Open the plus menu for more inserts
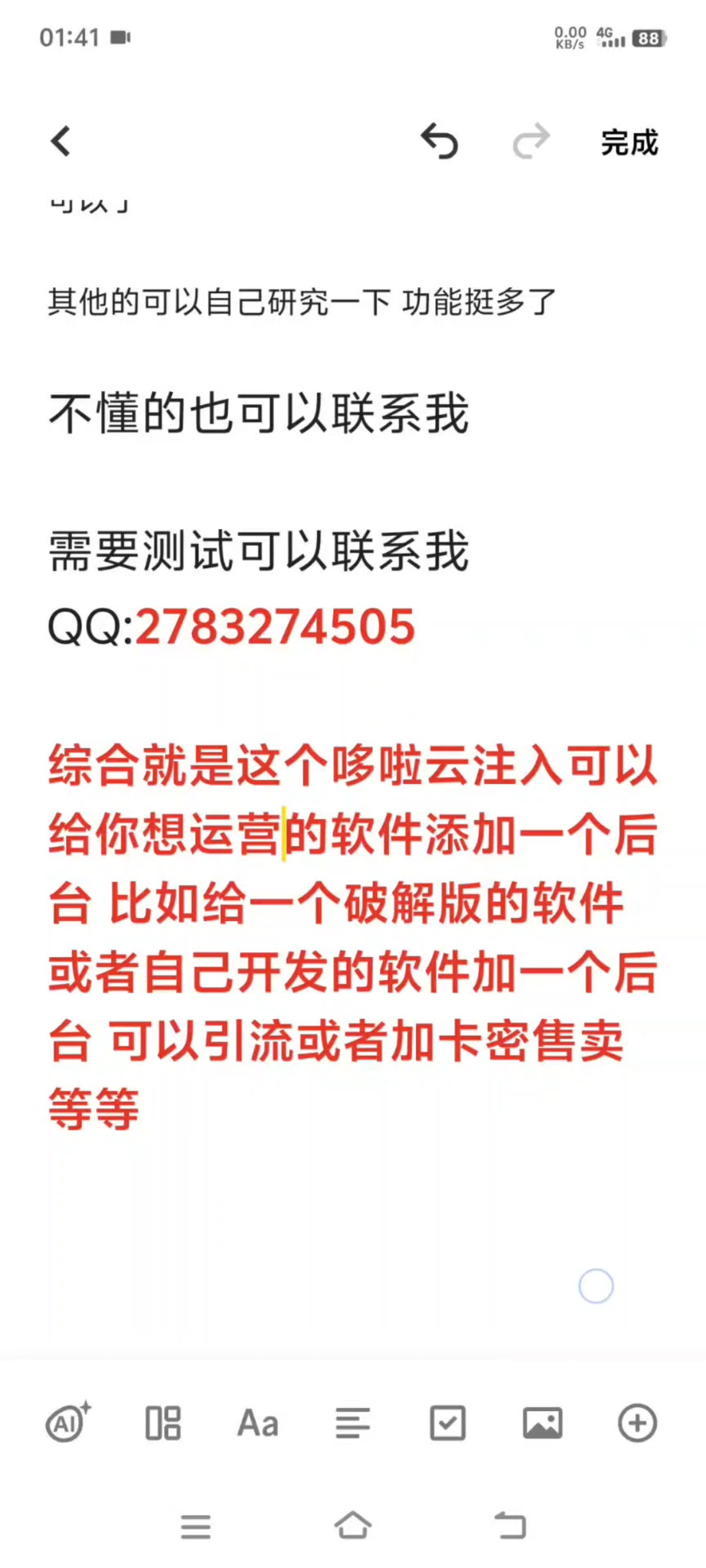This screenshot has height=1568, width=706. [637, 1423]
